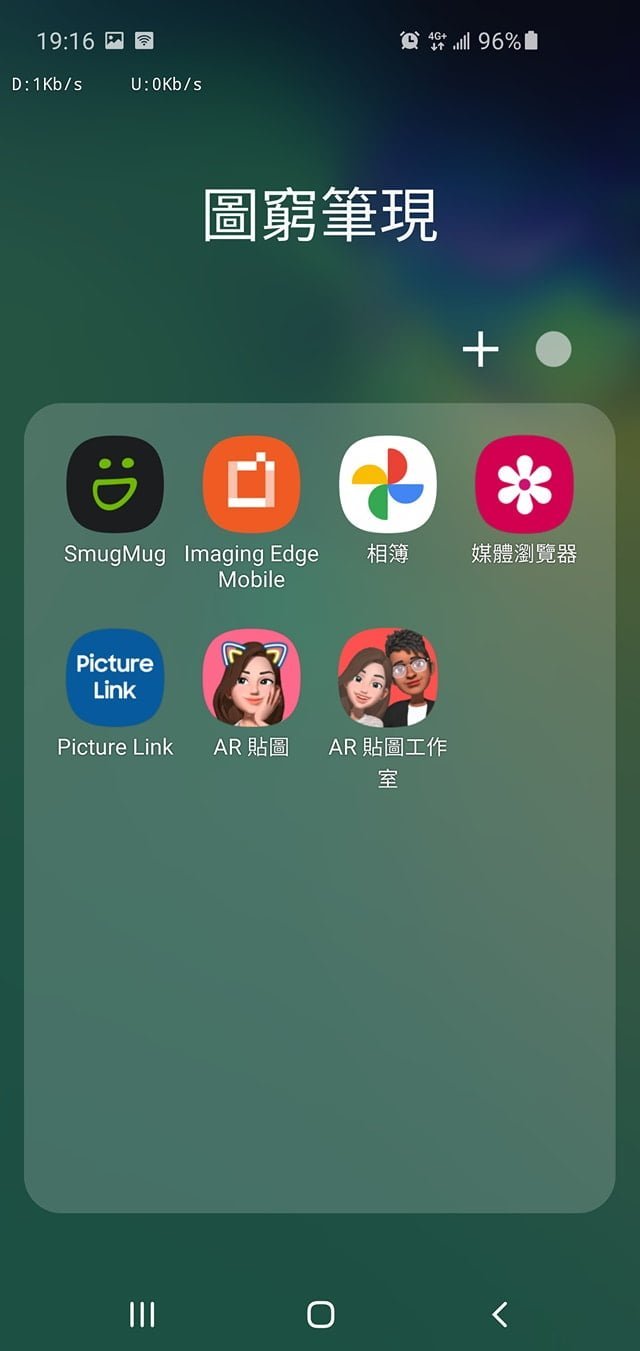This screenshot has height=1351, width=640.
Task: Launch the AR 貼圖 app
Action: (x=251, y=677)
